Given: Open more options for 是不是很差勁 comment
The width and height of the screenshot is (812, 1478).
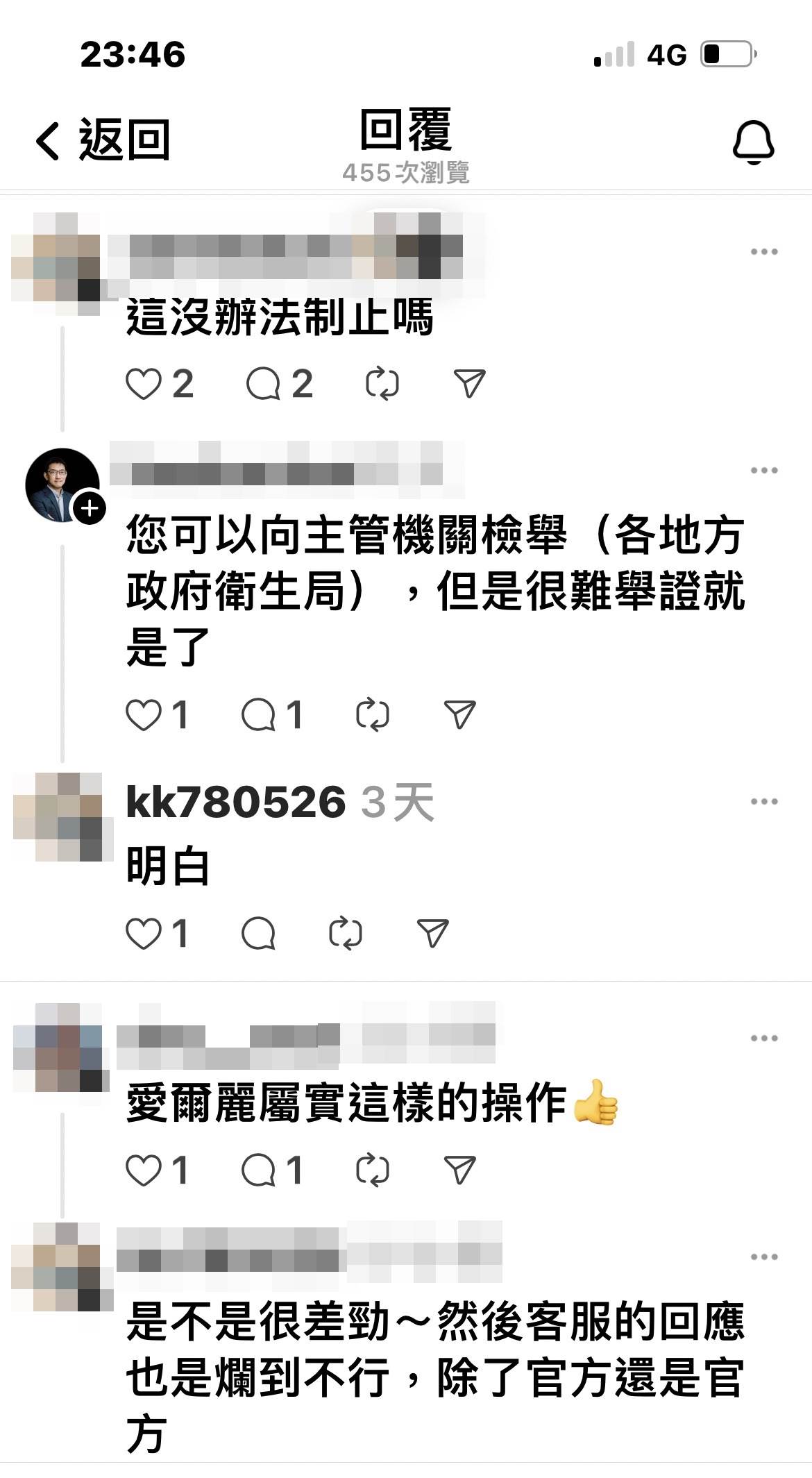Looking at the screenshot, I should [x=763, y=1257].
